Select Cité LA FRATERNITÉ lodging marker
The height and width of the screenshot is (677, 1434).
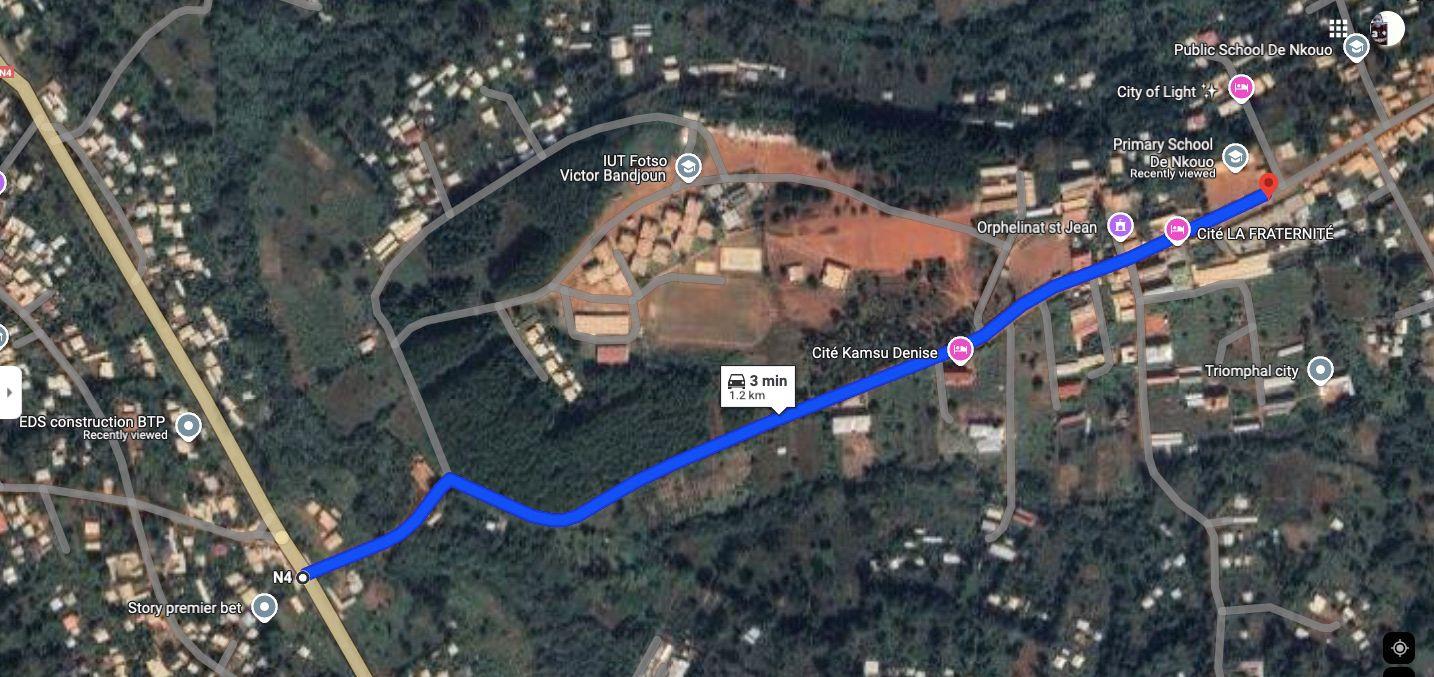[1178, 229]
